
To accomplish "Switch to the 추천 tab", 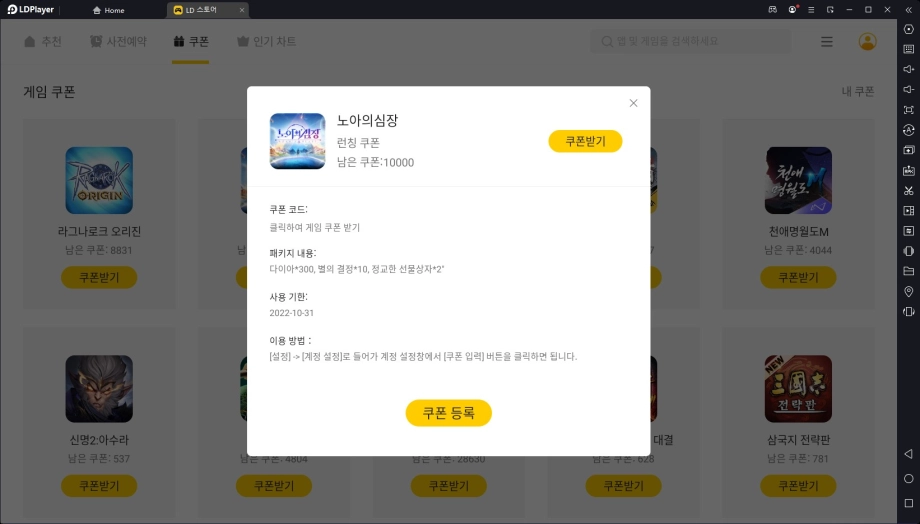I will (x=43, y=42).
